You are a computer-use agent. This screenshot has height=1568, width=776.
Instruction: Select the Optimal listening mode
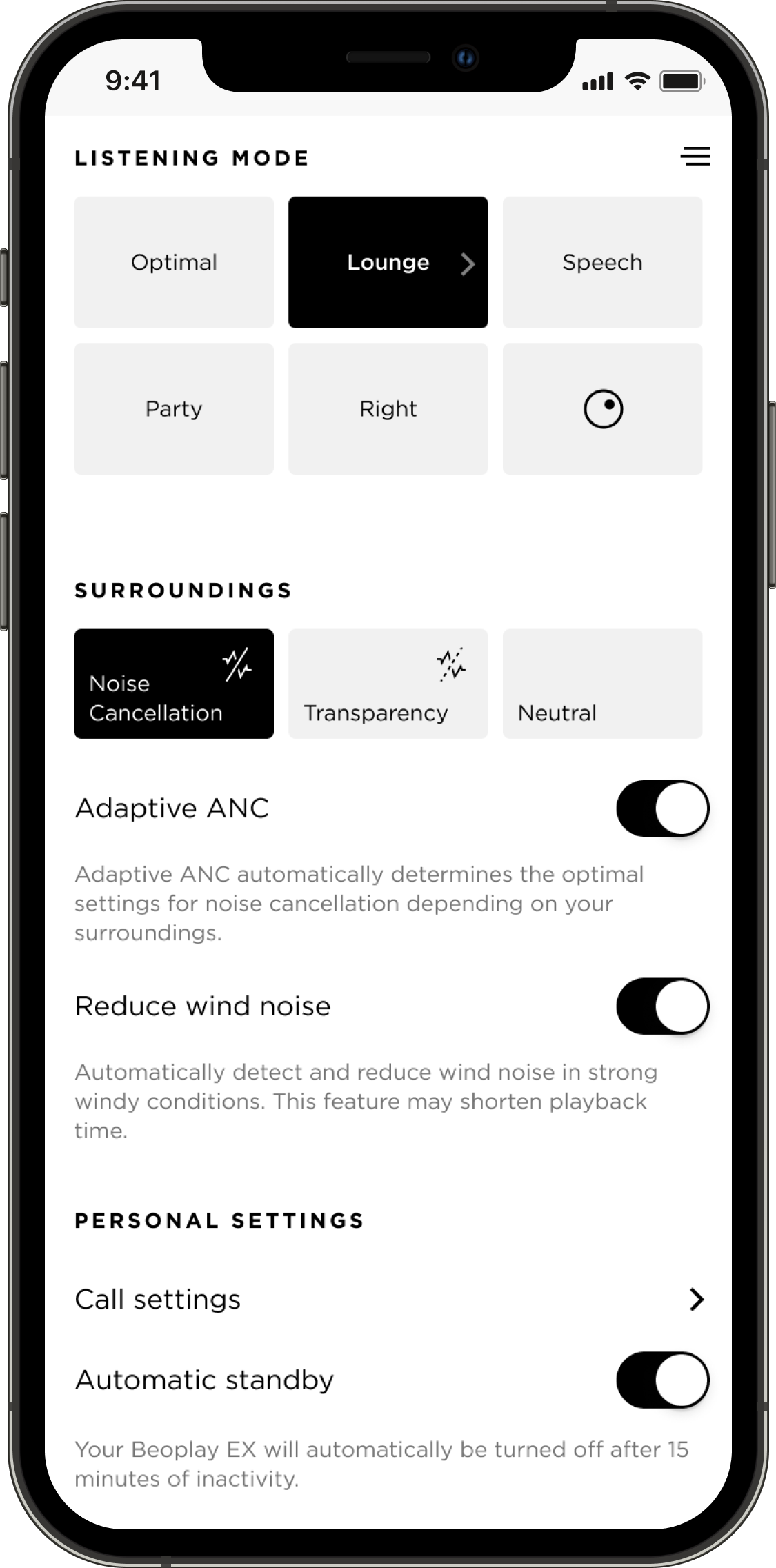[x=174, y=262]
